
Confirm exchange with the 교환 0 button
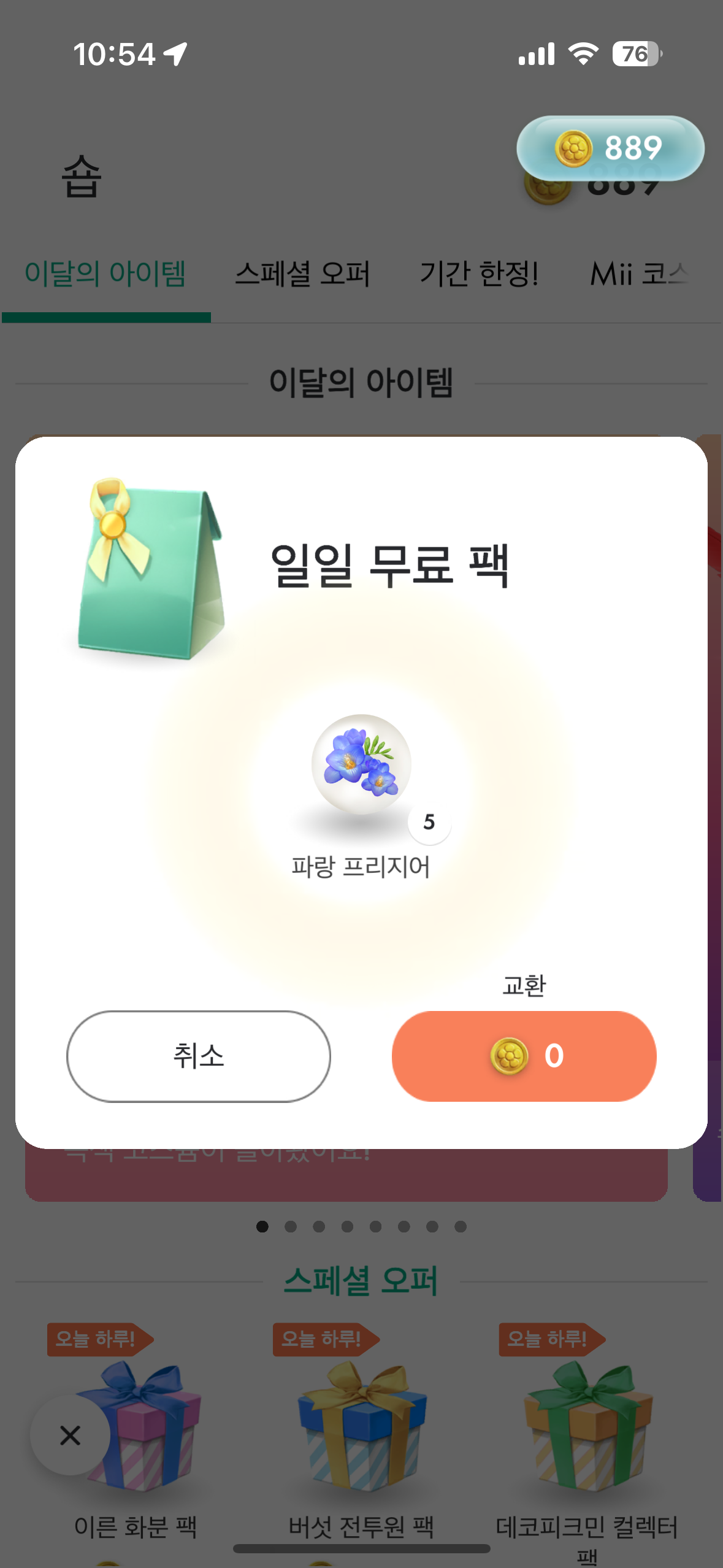coord(524,1056)
